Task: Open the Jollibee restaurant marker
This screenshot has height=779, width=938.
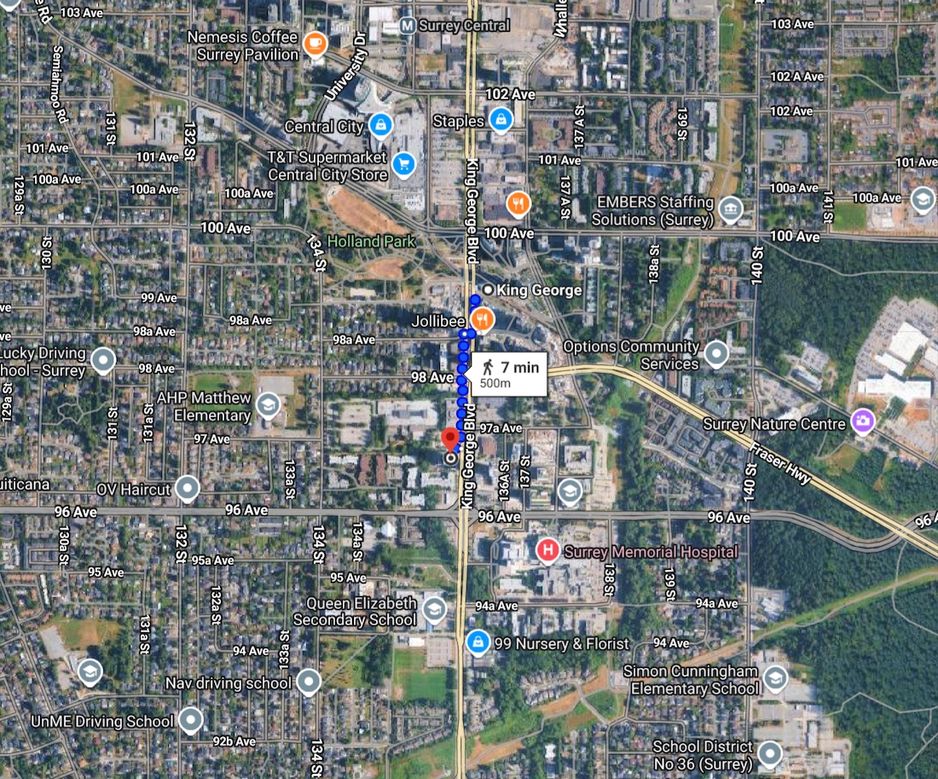Action: 483,320
